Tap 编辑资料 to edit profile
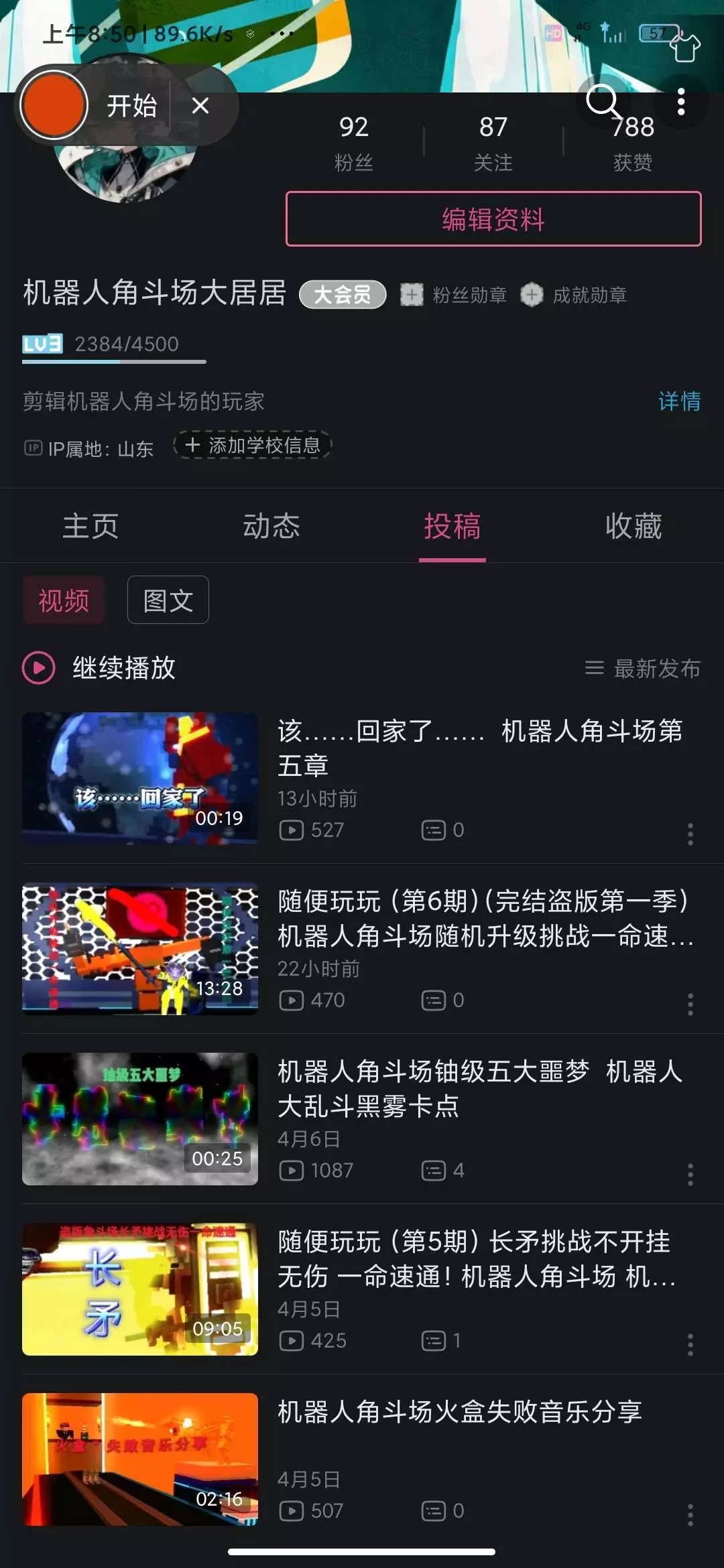The height and width of the screenshot is (1568, 724). (x=493, y=219)
